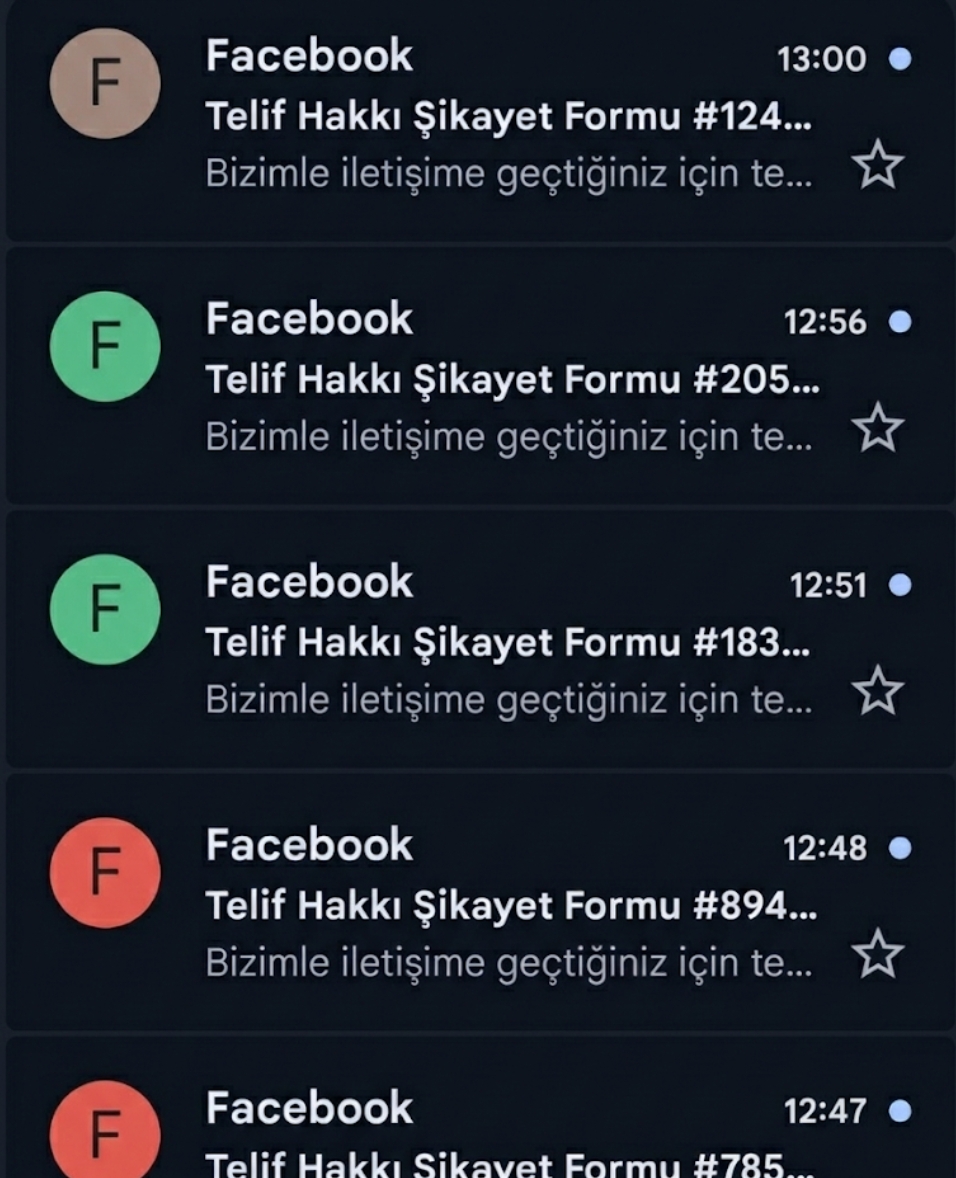Select the 12:51 email via its sender avatar
Viewport: 956px width, 1178px height.
[x=105, y=610]
